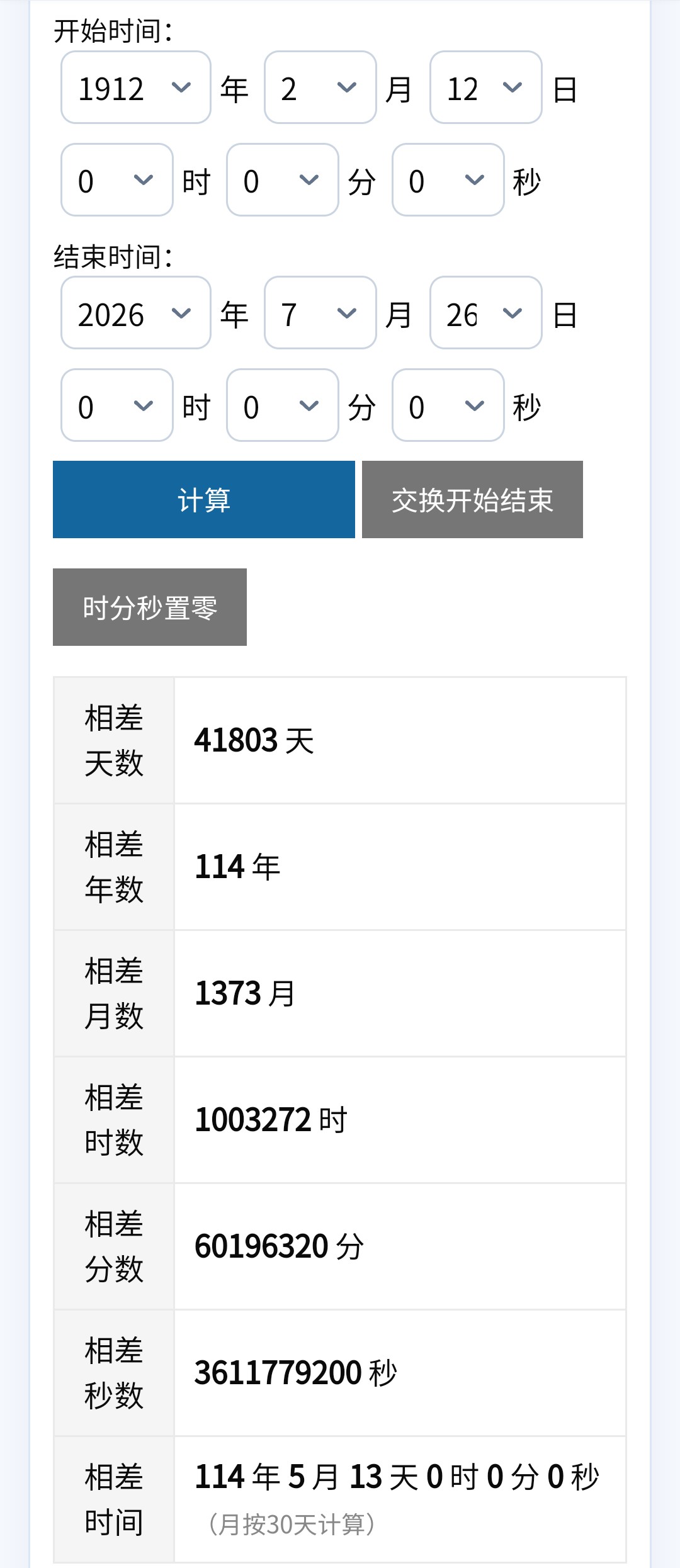680x1568 pixels.
Task: Tap the blue 计算 button
Action: tap(204, 500)
